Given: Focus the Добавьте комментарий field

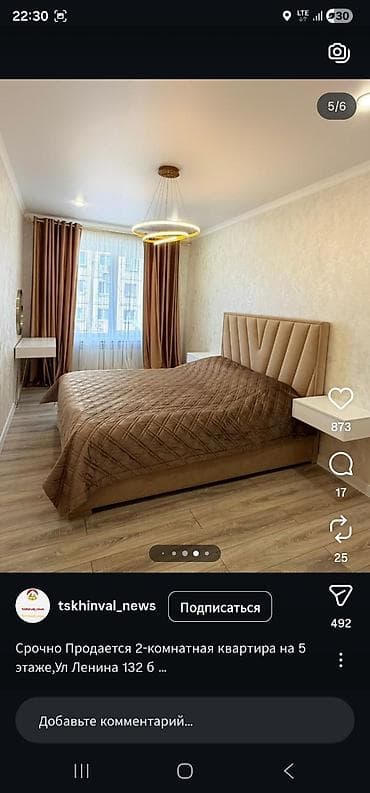Looking at the screenshot, I should (x=185, y=721).
